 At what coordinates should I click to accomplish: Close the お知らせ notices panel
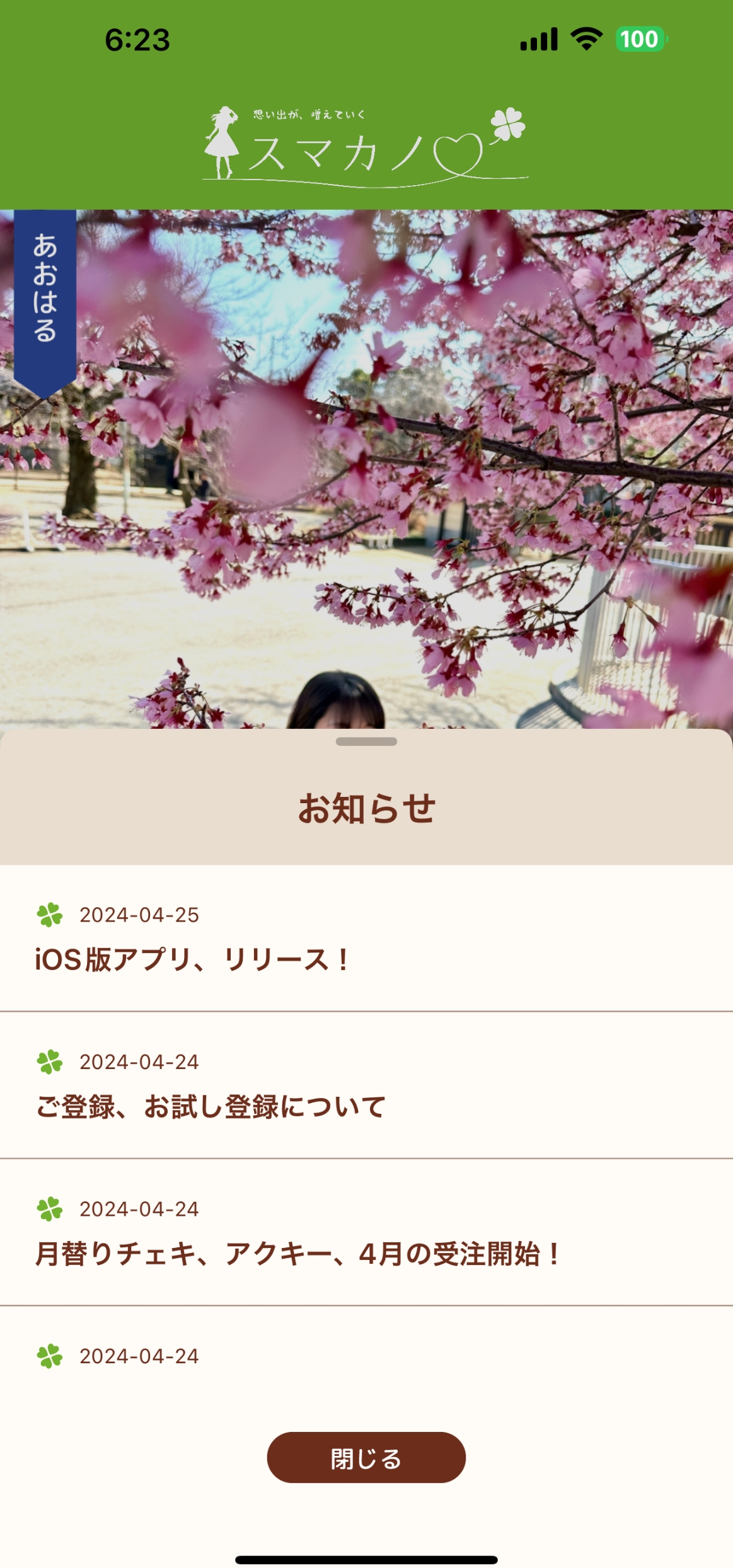click(366, 1458)
